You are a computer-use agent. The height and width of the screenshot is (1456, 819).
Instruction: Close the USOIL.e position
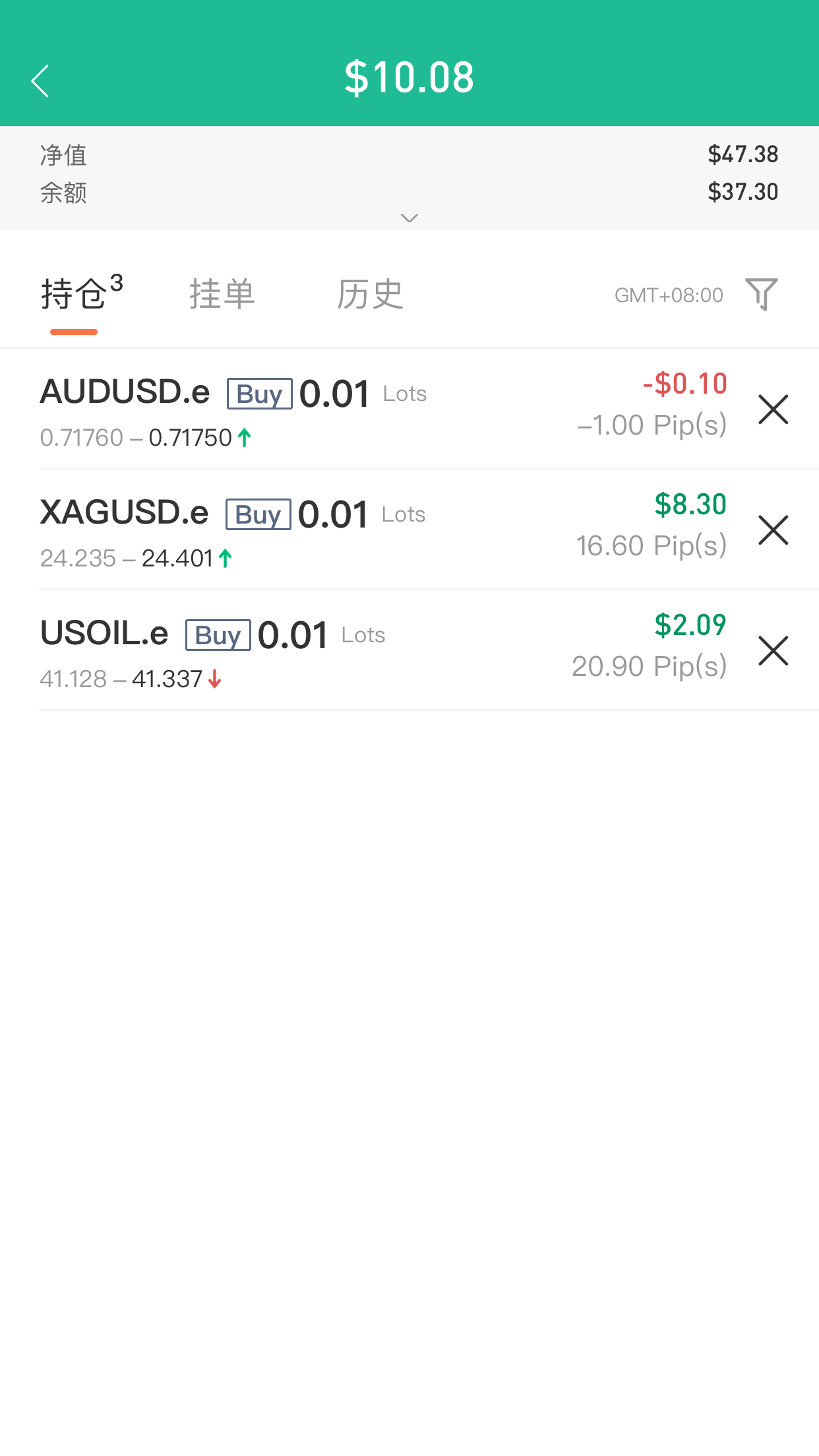pos(773,651)
